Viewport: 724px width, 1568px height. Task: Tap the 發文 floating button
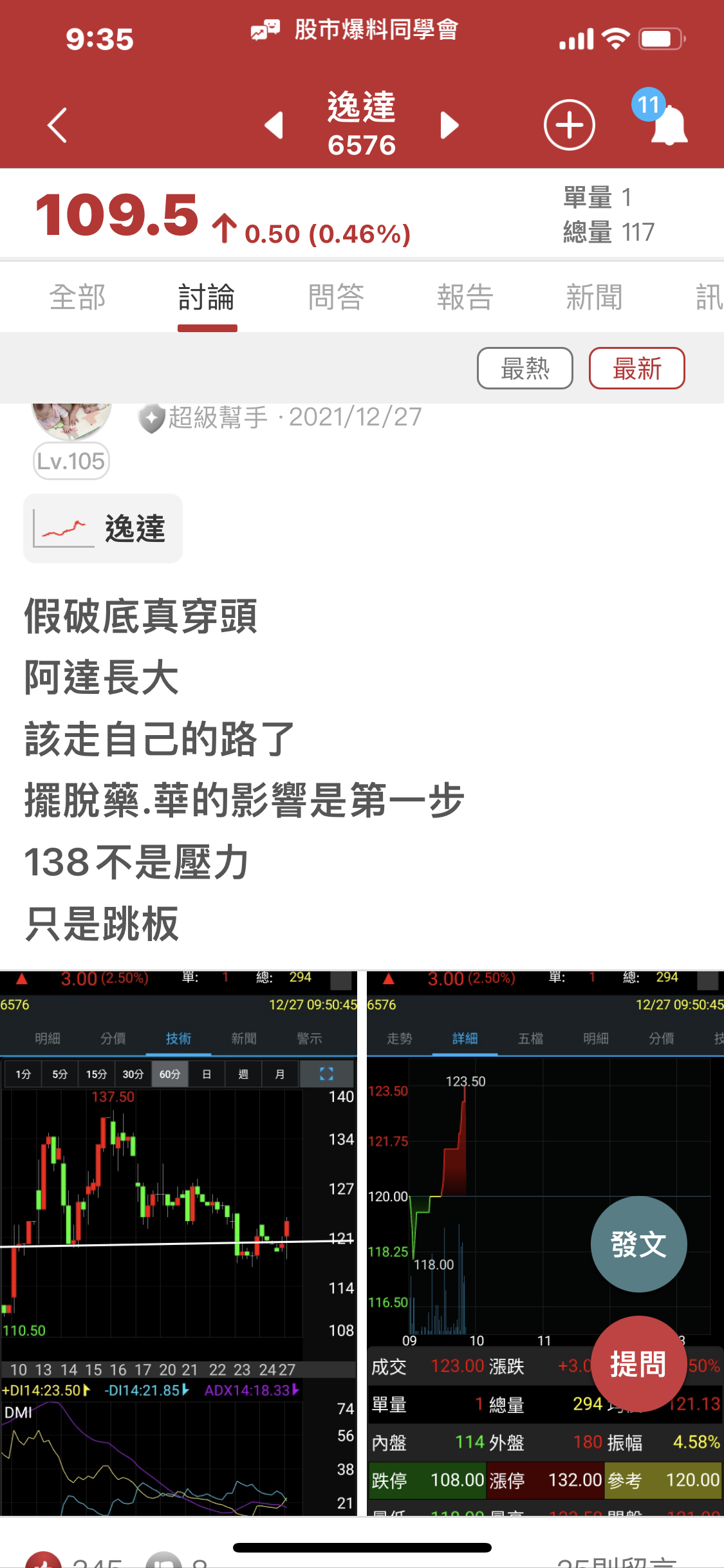[x=638, y=1244]
